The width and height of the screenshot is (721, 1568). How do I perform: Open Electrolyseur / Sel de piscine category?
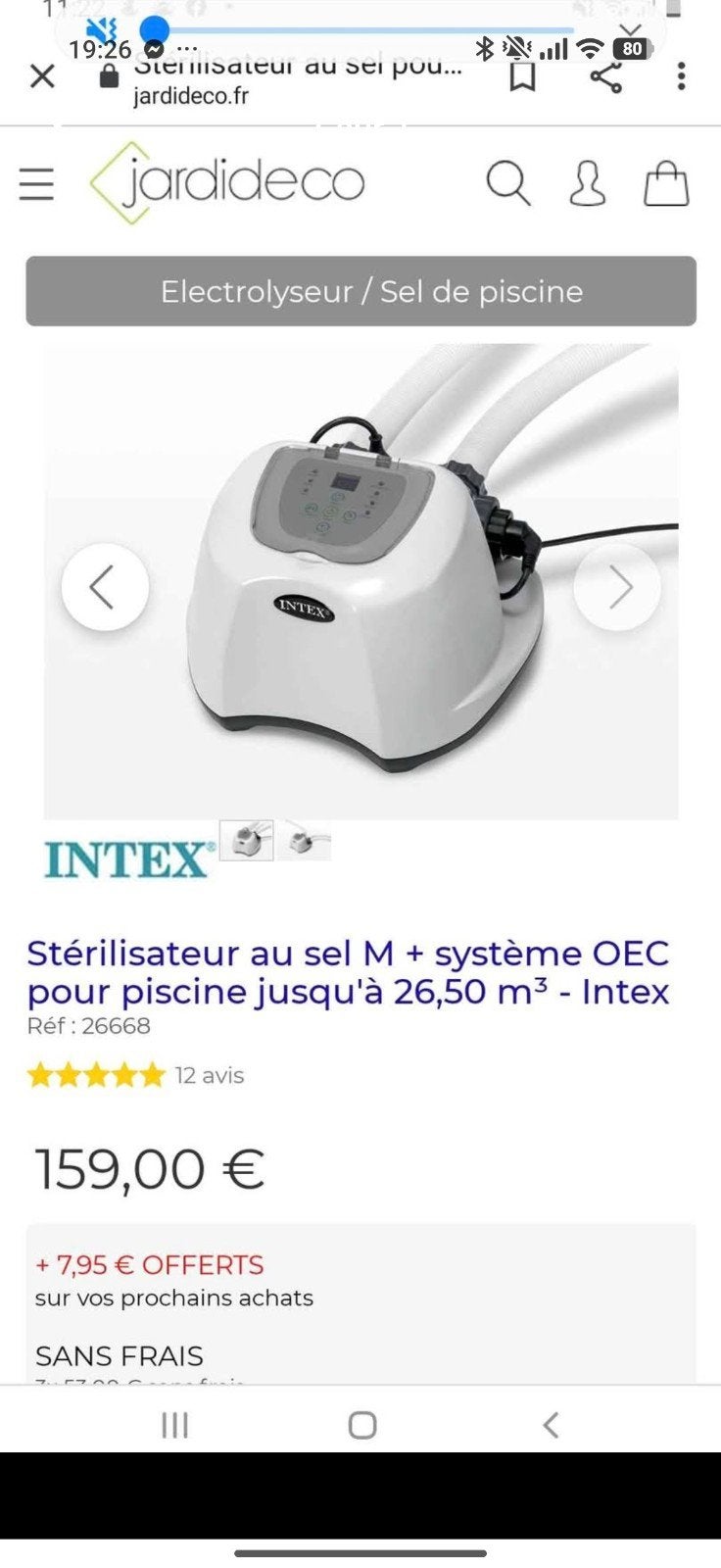coord(360,291)
